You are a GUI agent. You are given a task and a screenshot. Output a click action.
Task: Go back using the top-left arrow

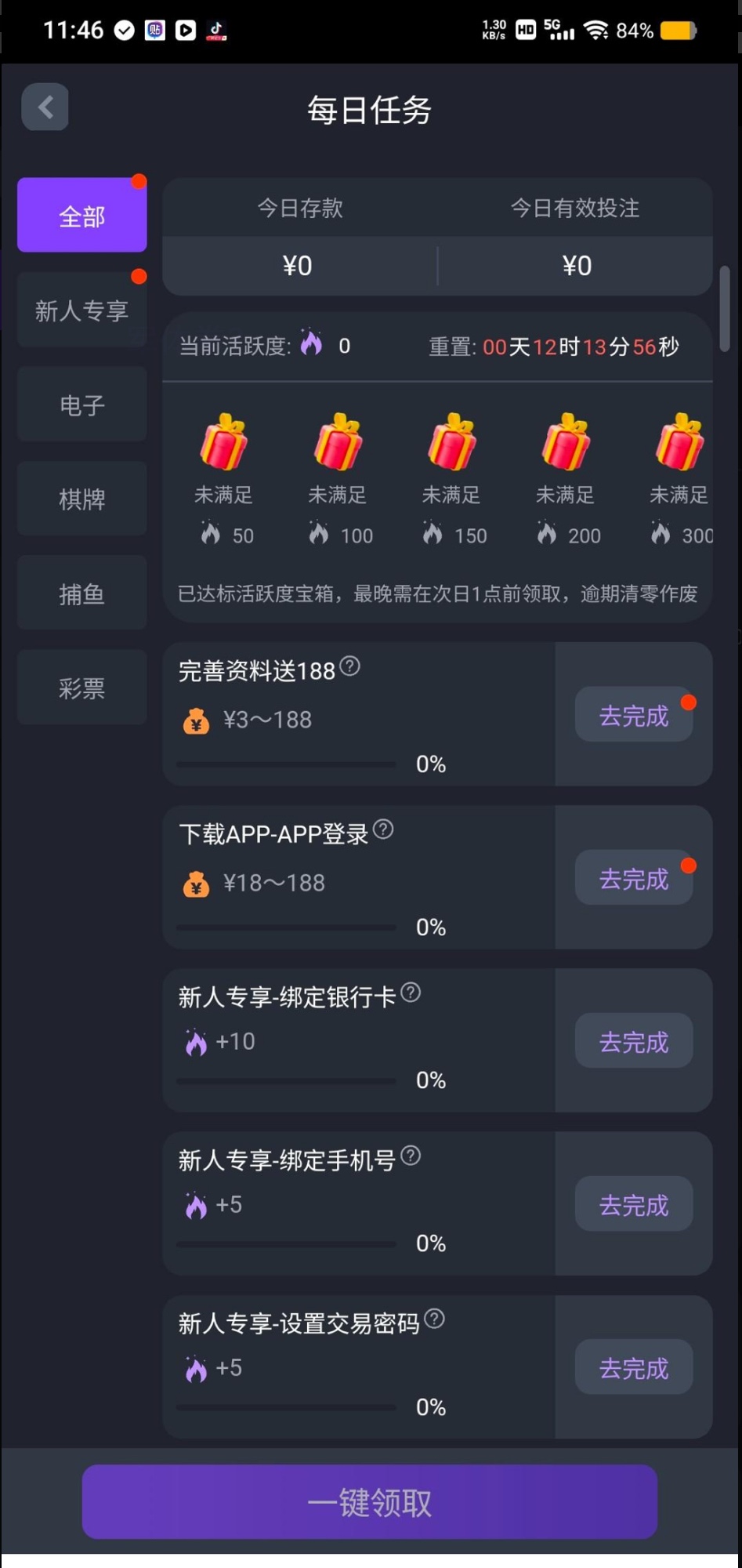pyautogui.click(x=45, y=107)
